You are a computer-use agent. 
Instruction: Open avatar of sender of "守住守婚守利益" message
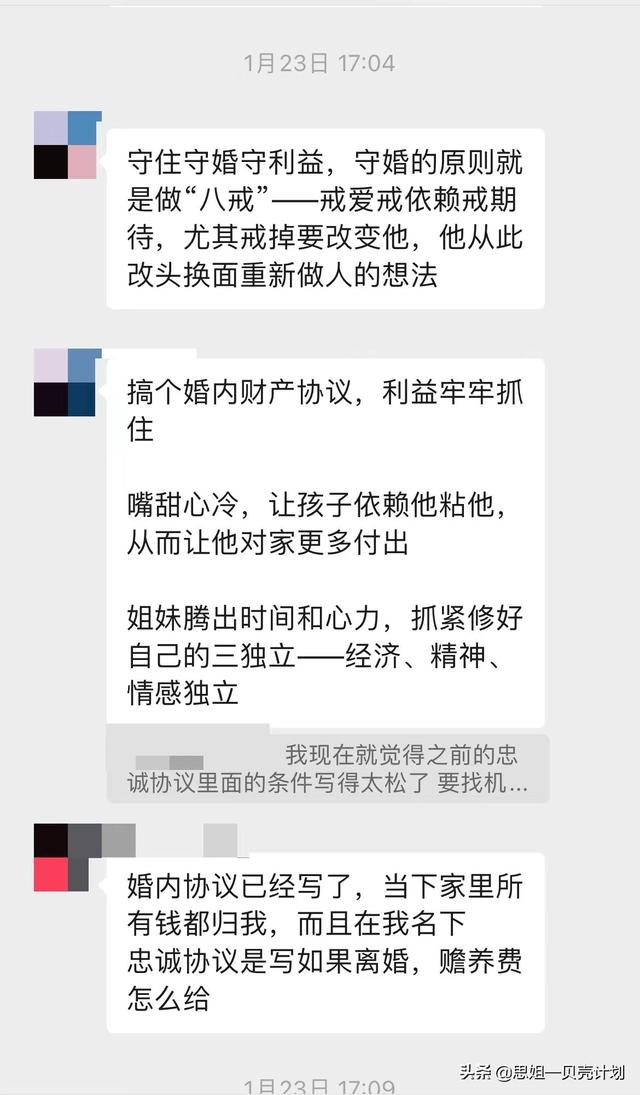click(x=67, y=146)
